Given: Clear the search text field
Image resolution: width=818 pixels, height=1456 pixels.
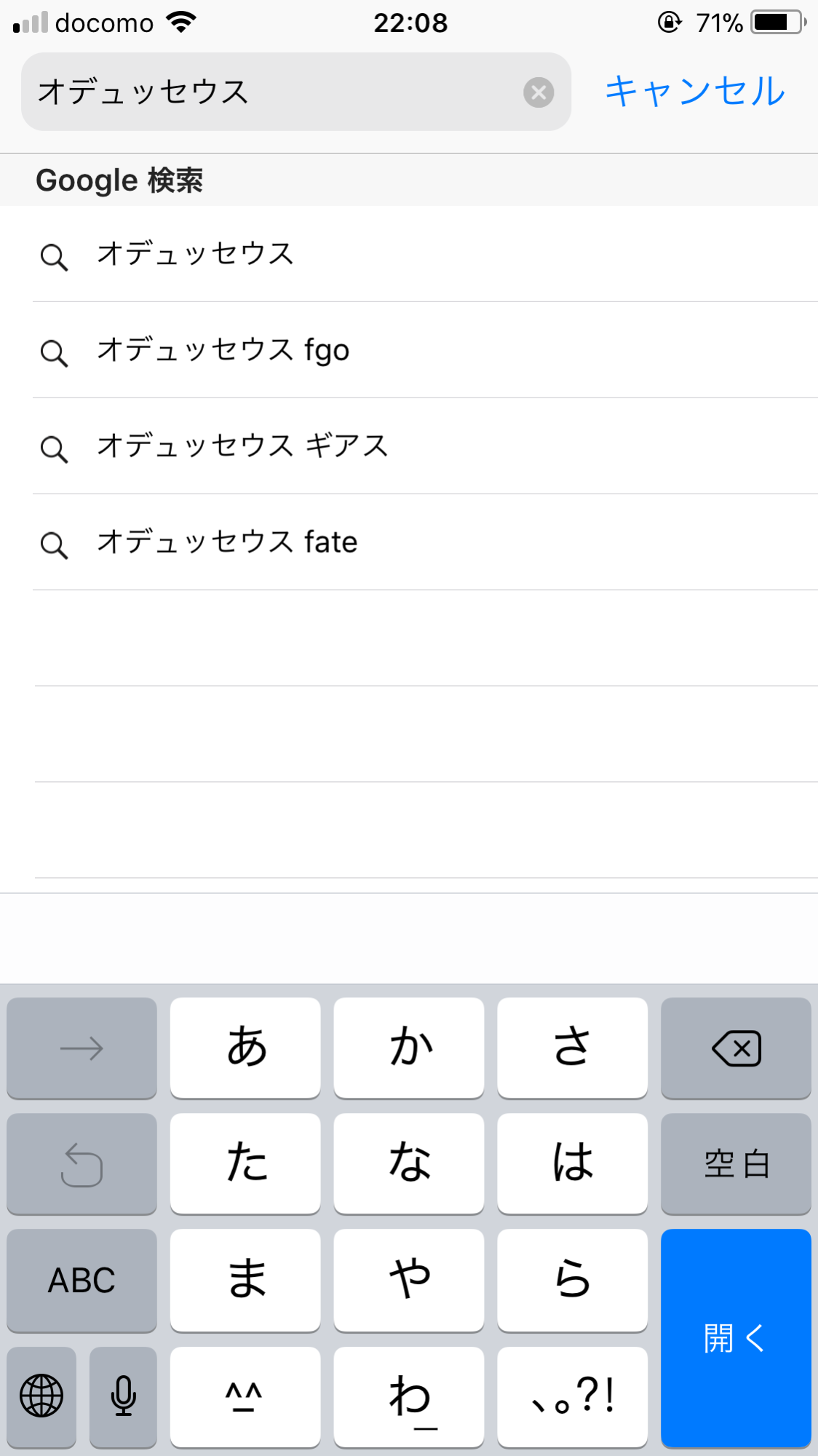Looking at the screenshot, I should coord(539,92).
